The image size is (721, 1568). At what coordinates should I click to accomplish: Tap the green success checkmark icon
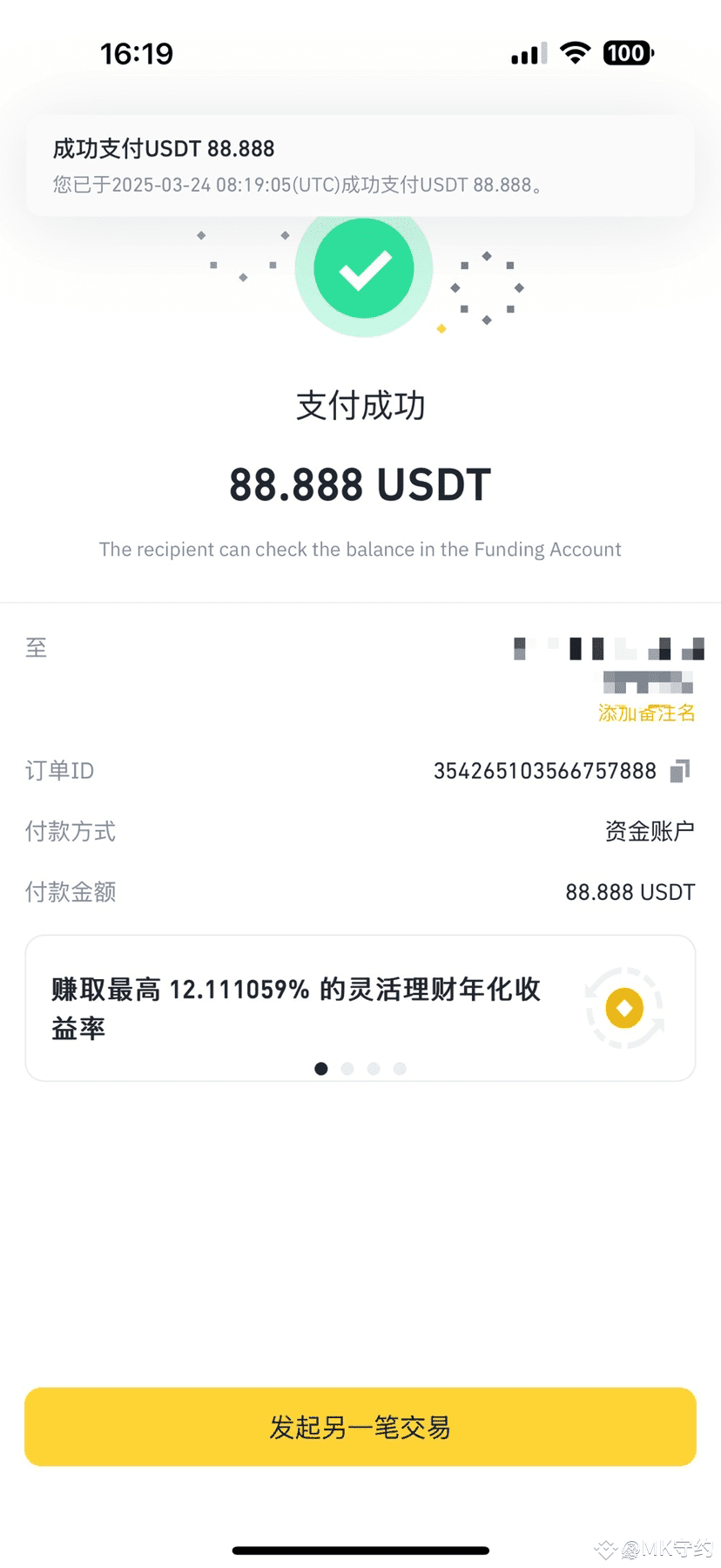pos(363,268)
